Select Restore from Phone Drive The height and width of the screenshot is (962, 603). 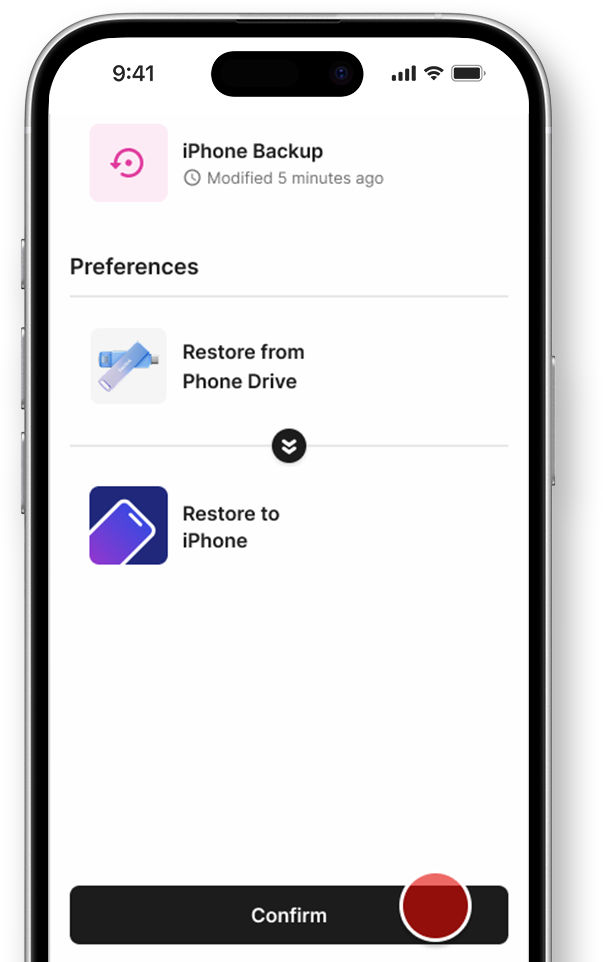pos(243,366)
